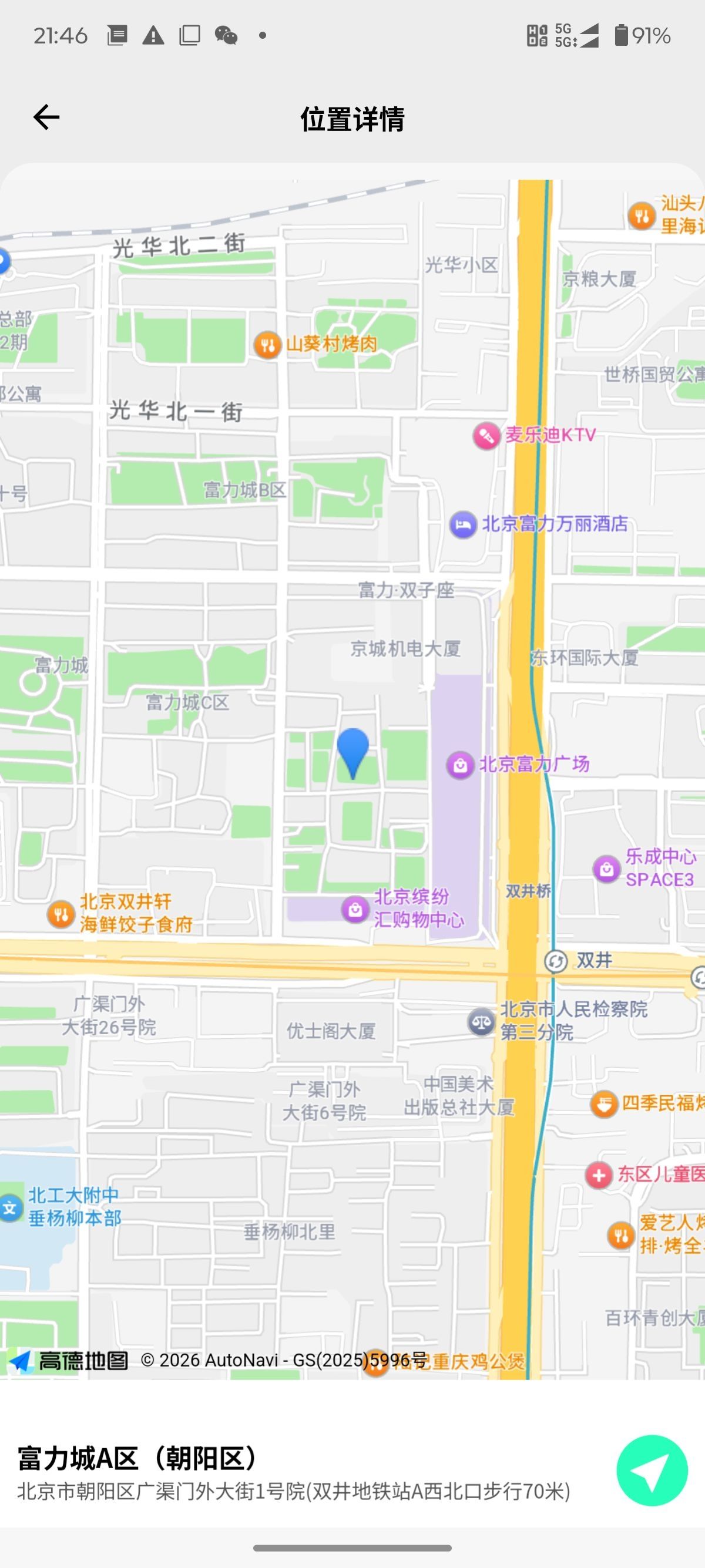The height and width of the screenshot is (1568, 705).
Task: Go back using the top-left arrow
Action: (x=46, y=117)
